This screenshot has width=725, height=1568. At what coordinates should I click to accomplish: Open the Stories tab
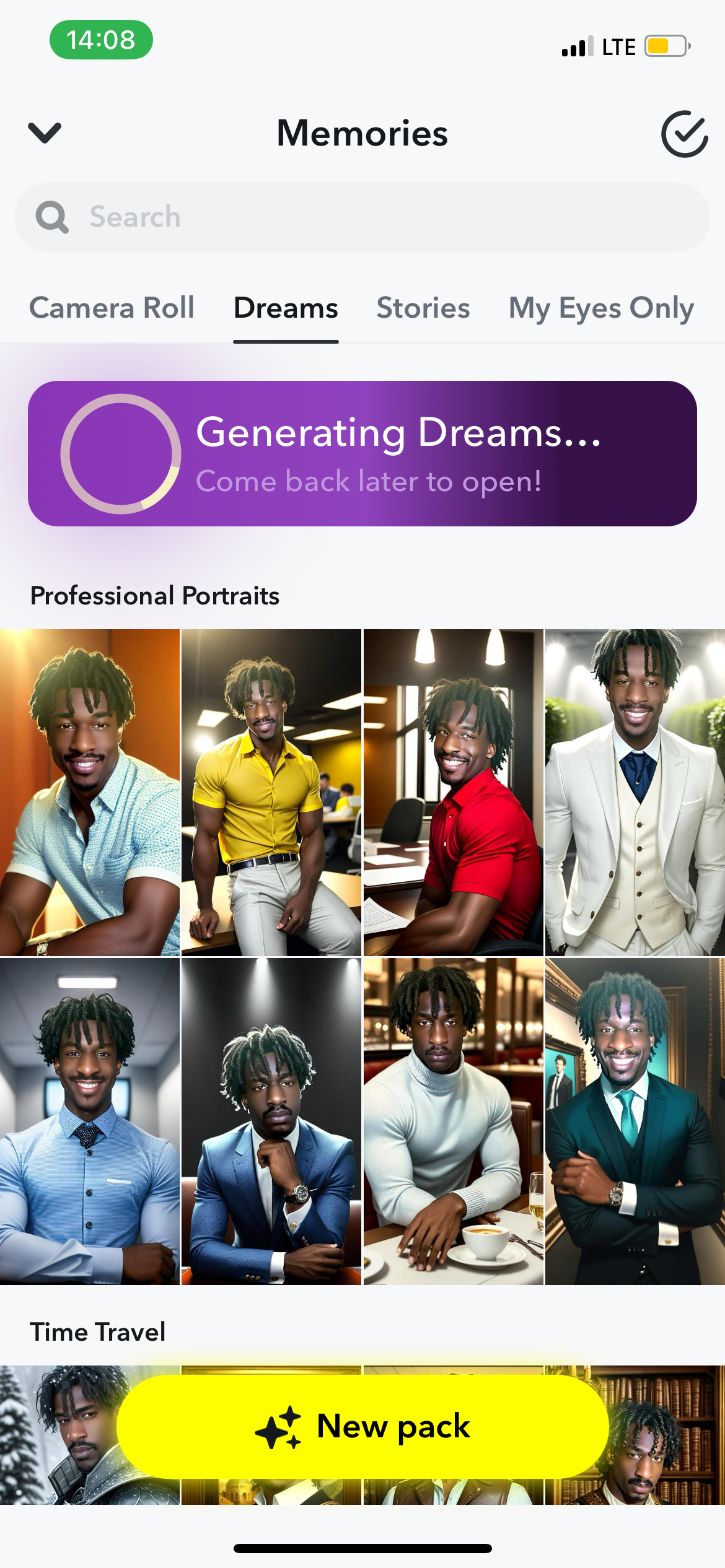[x=423, y=307]
